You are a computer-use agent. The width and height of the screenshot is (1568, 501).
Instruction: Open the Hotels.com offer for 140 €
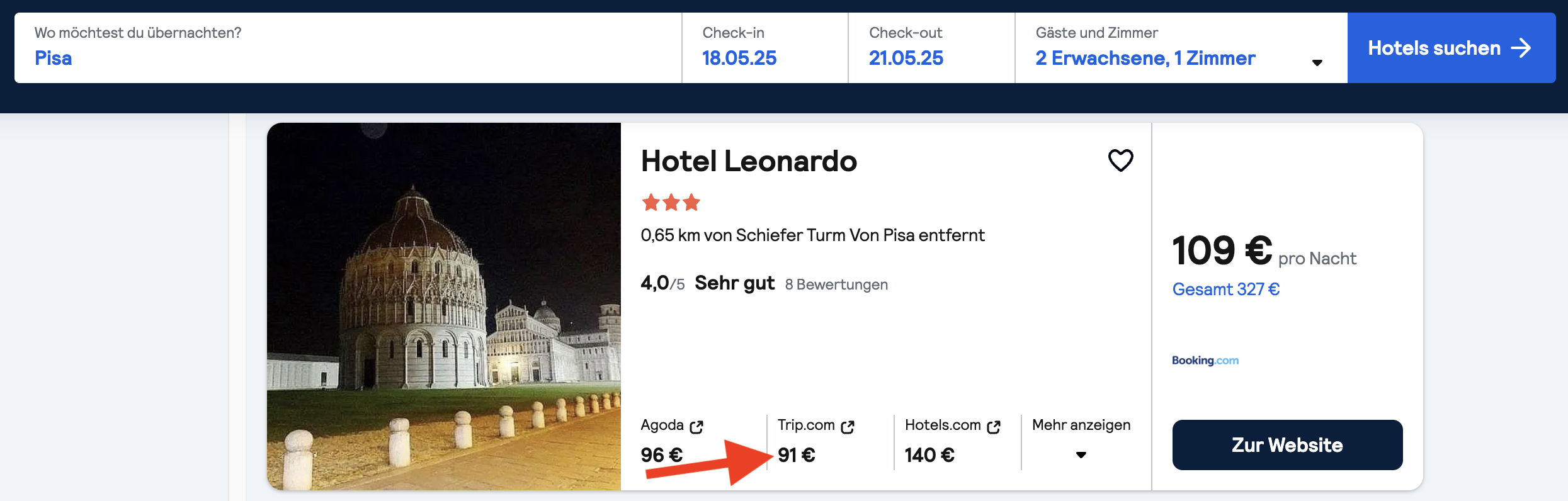952,441
